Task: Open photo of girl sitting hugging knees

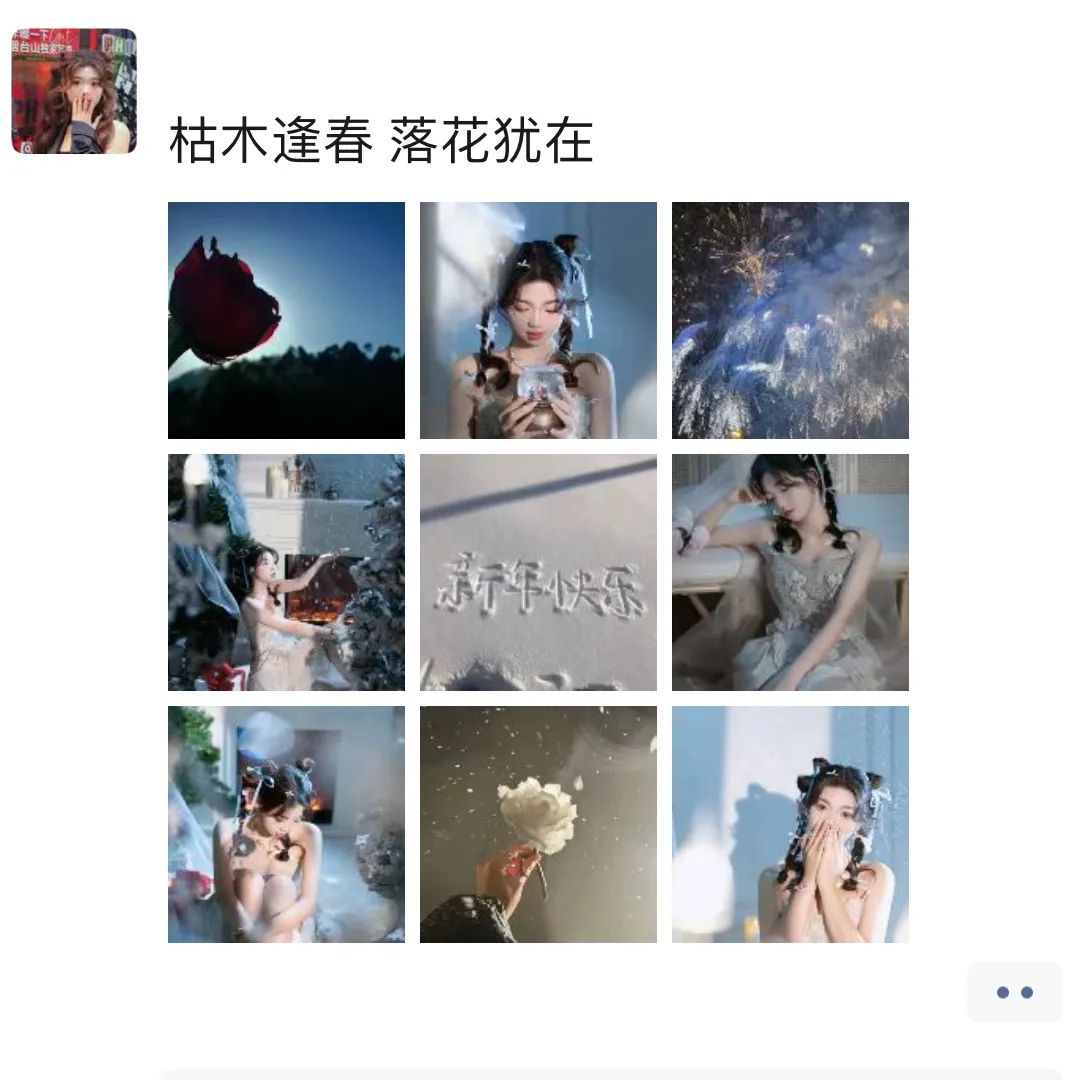Action: pyautogui.click(x=286, y=824)
